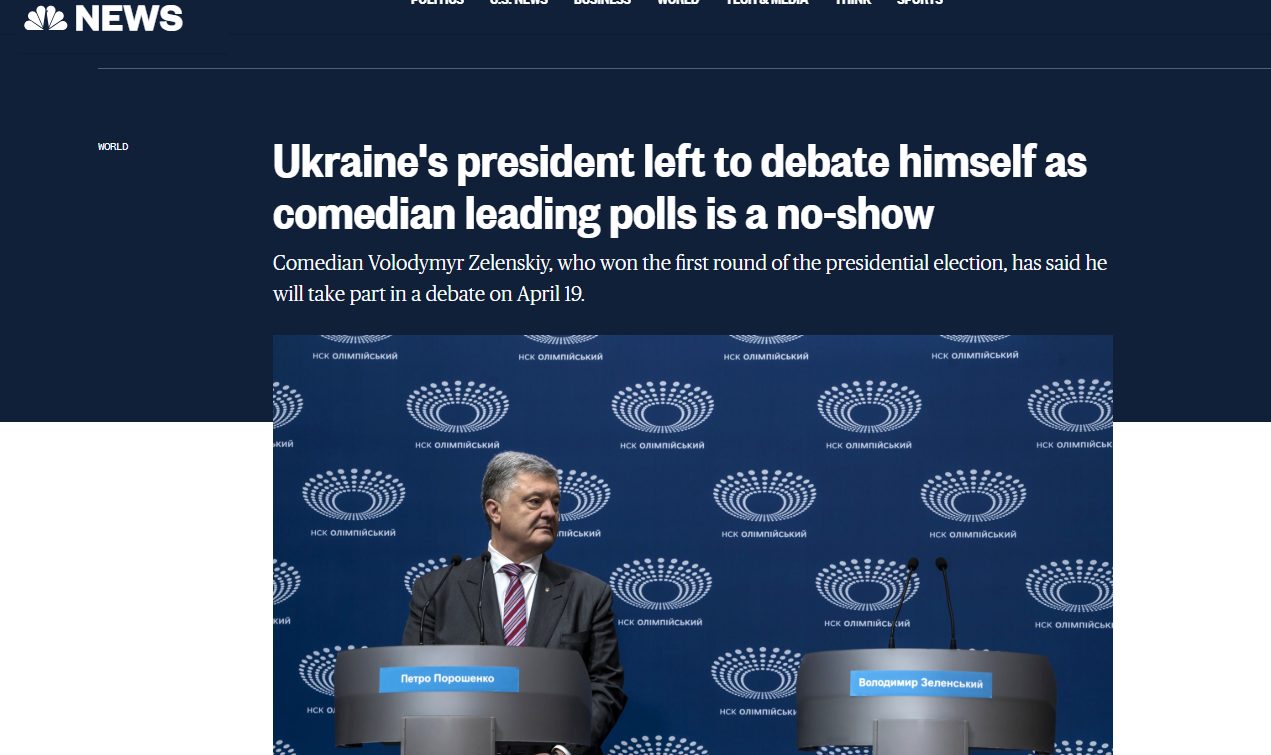This screenshot has height=755, width=1271.
Task: Open the World section label
Action: point(113,147)
